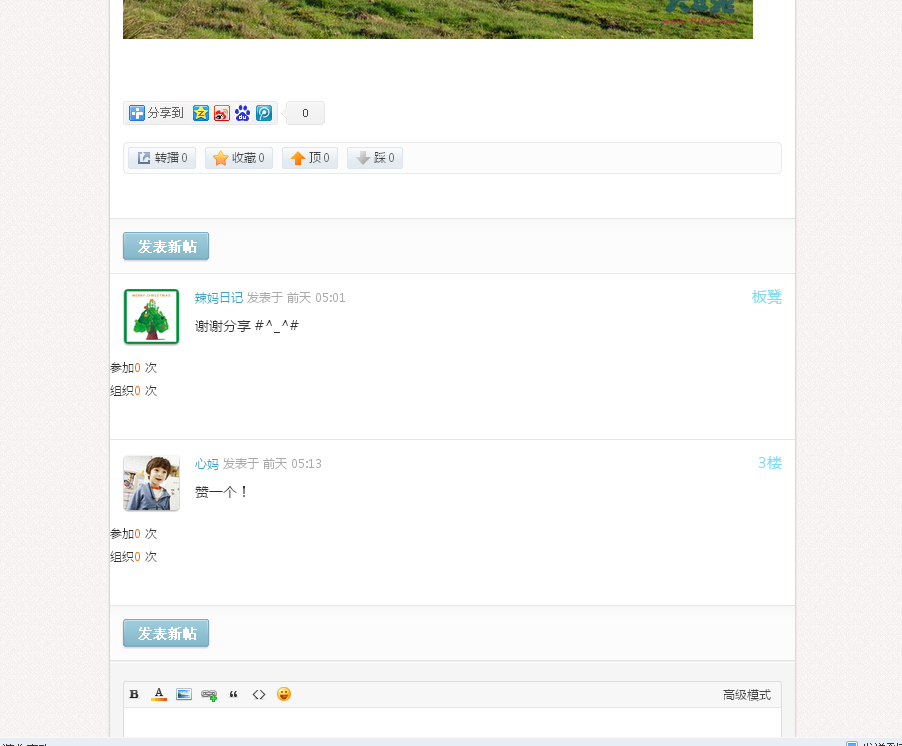
Task: Choose font color in the editor
Action: pos(159,695)
